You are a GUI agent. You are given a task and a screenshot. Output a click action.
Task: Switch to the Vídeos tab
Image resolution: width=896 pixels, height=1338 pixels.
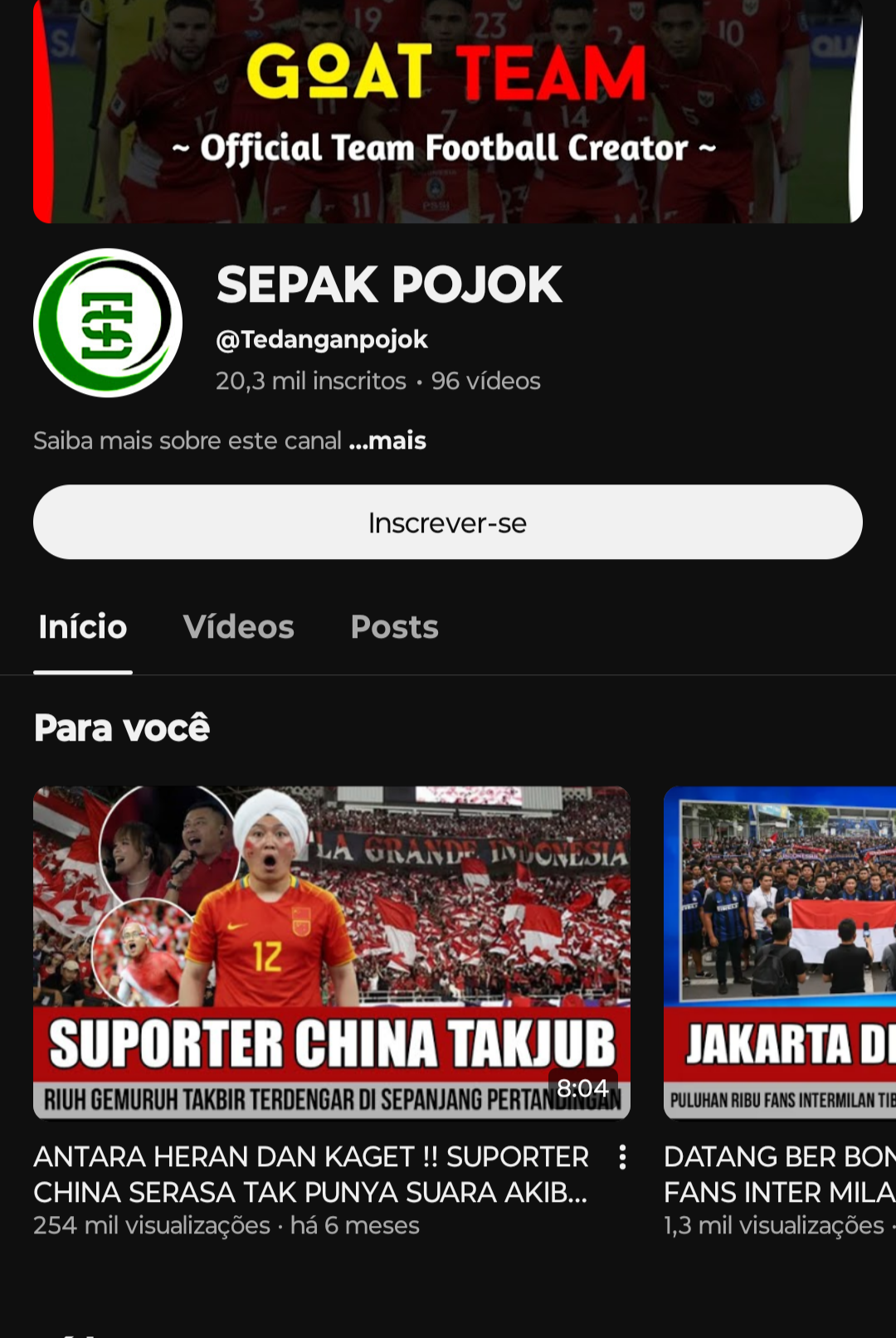tap(239, 627)
